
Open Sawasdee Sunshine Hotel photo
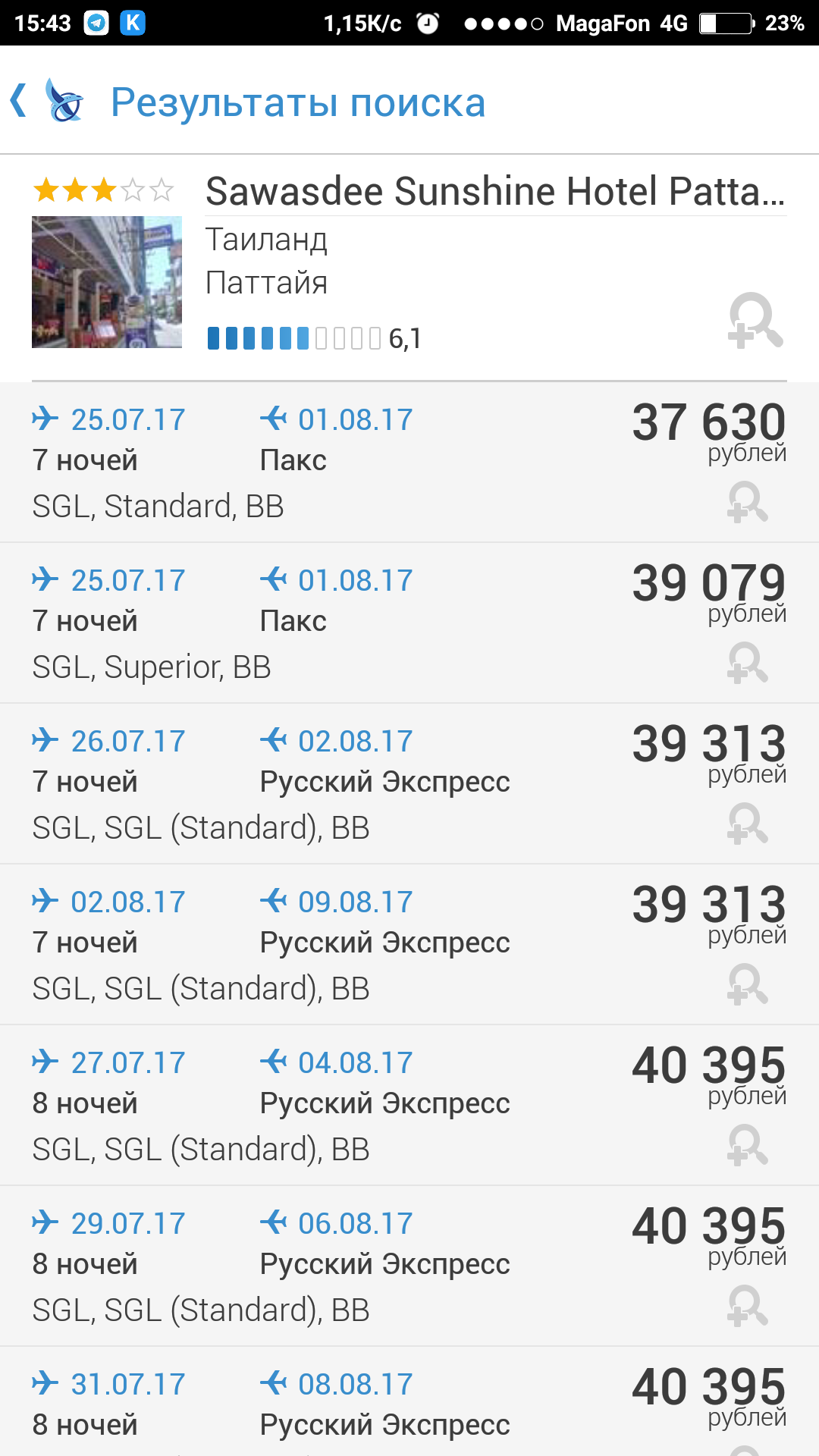click(107, 282)
